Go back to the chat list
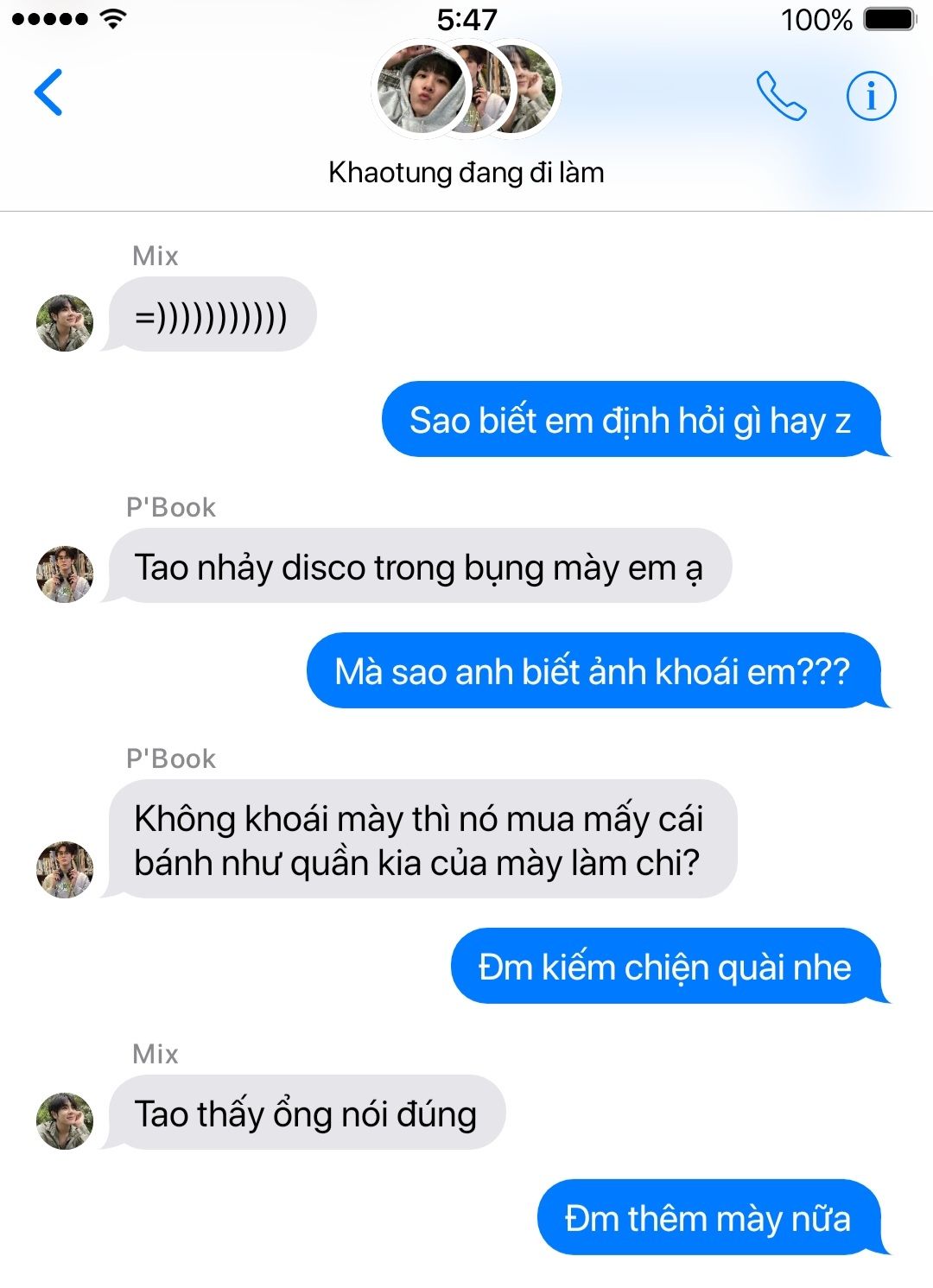 point(48,92)
